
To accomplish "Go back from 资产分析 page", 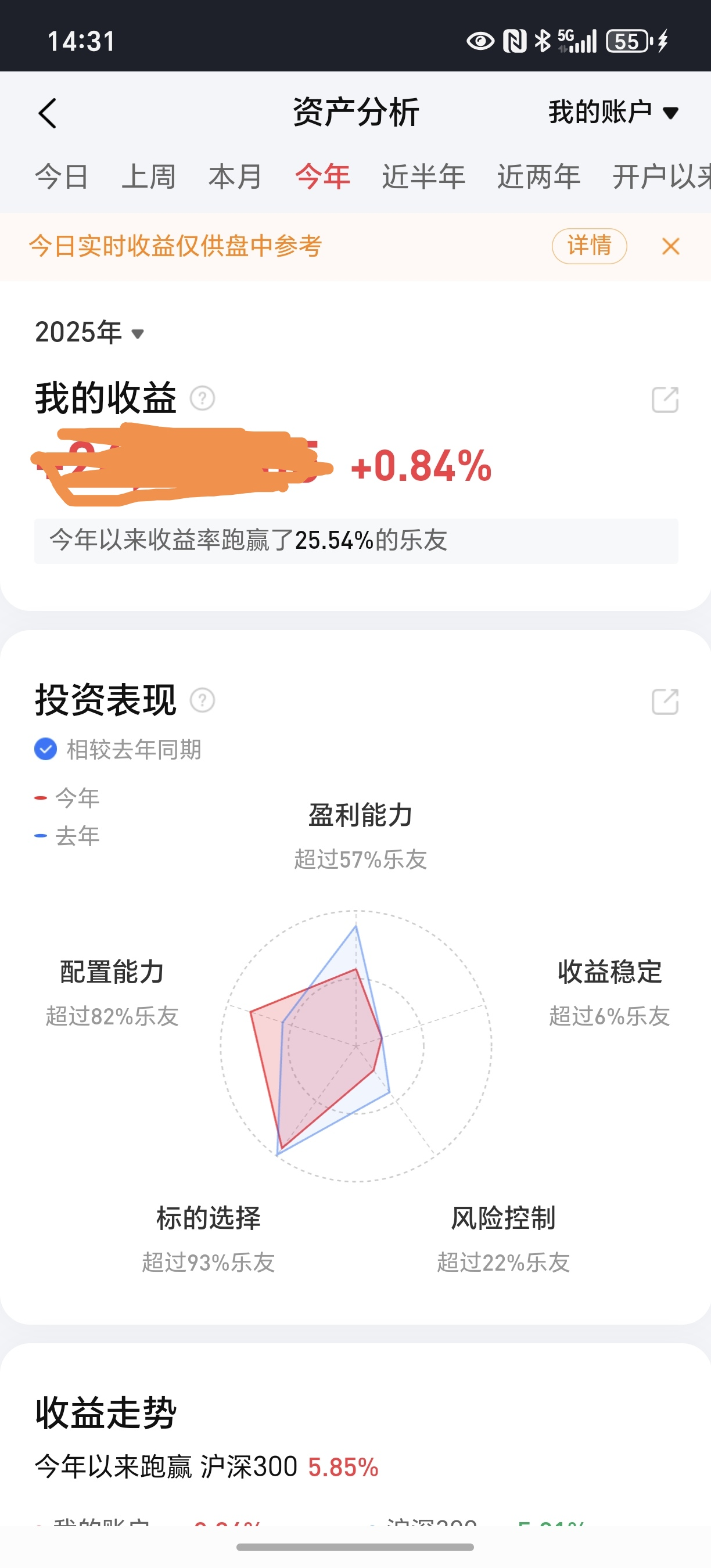I will click(x=48, y=113).
